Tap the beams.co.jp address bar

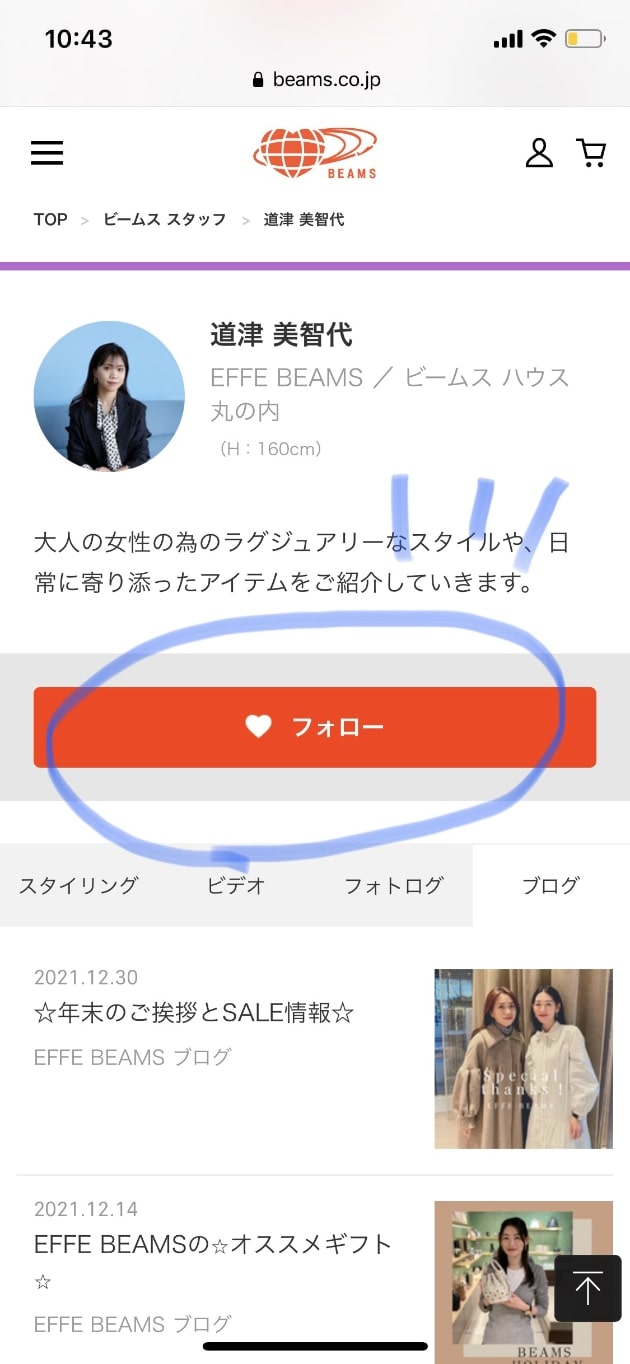pos(316,80)
